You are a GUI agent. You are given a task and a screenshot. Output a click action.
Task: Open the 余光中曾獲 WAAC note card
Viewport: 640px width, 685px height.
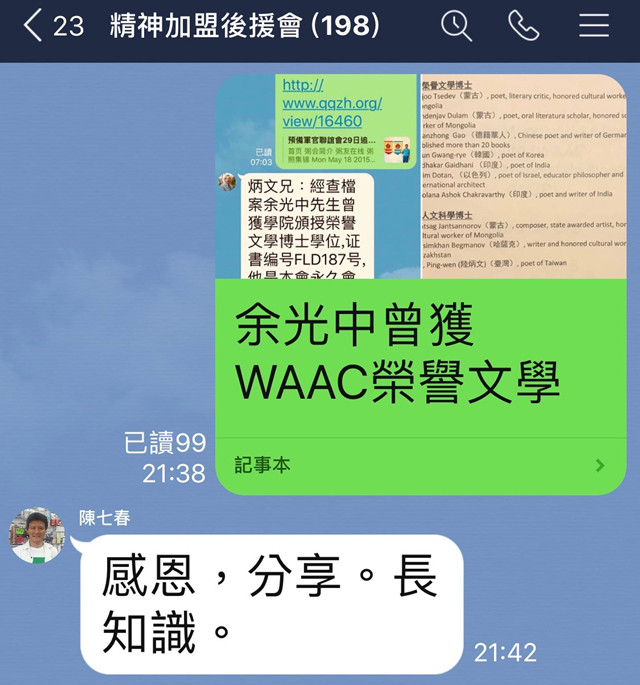pyautogui.click(x=420, y=355)
